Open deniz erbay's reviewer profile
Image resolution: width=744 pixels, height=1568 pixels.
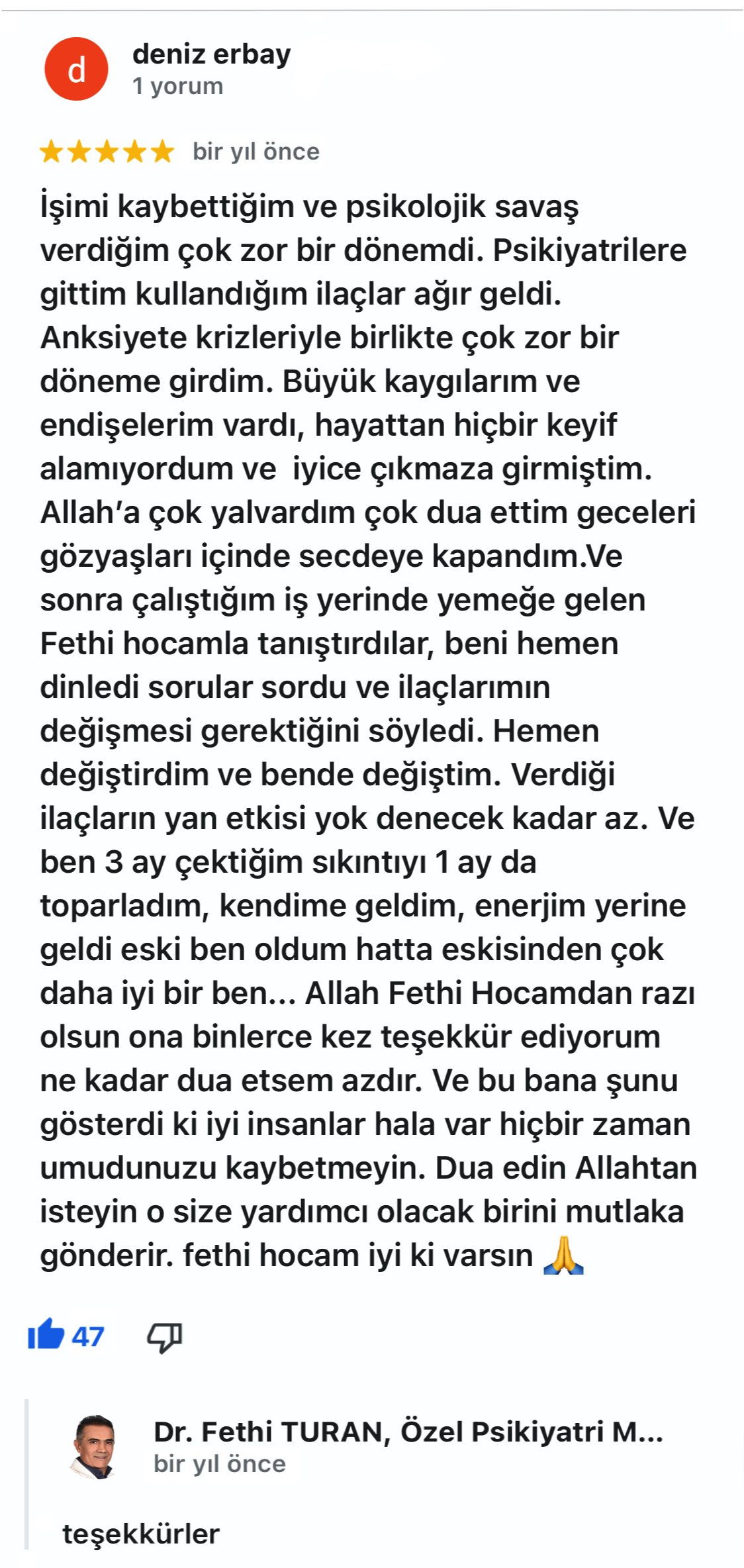point(211,54)
